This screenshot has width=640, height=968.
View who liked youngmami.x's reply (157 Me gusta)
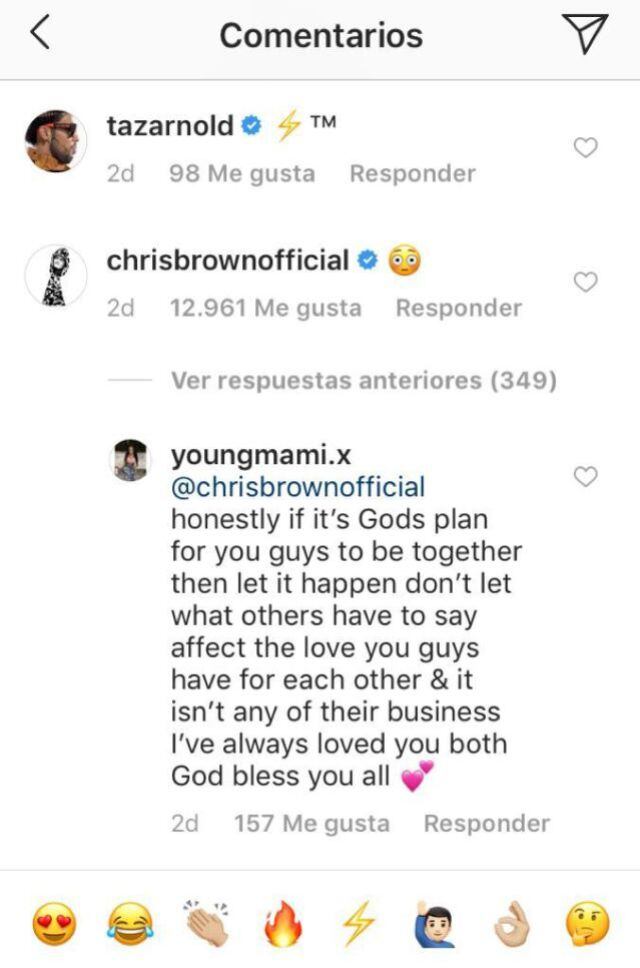[x=312, y=824]
